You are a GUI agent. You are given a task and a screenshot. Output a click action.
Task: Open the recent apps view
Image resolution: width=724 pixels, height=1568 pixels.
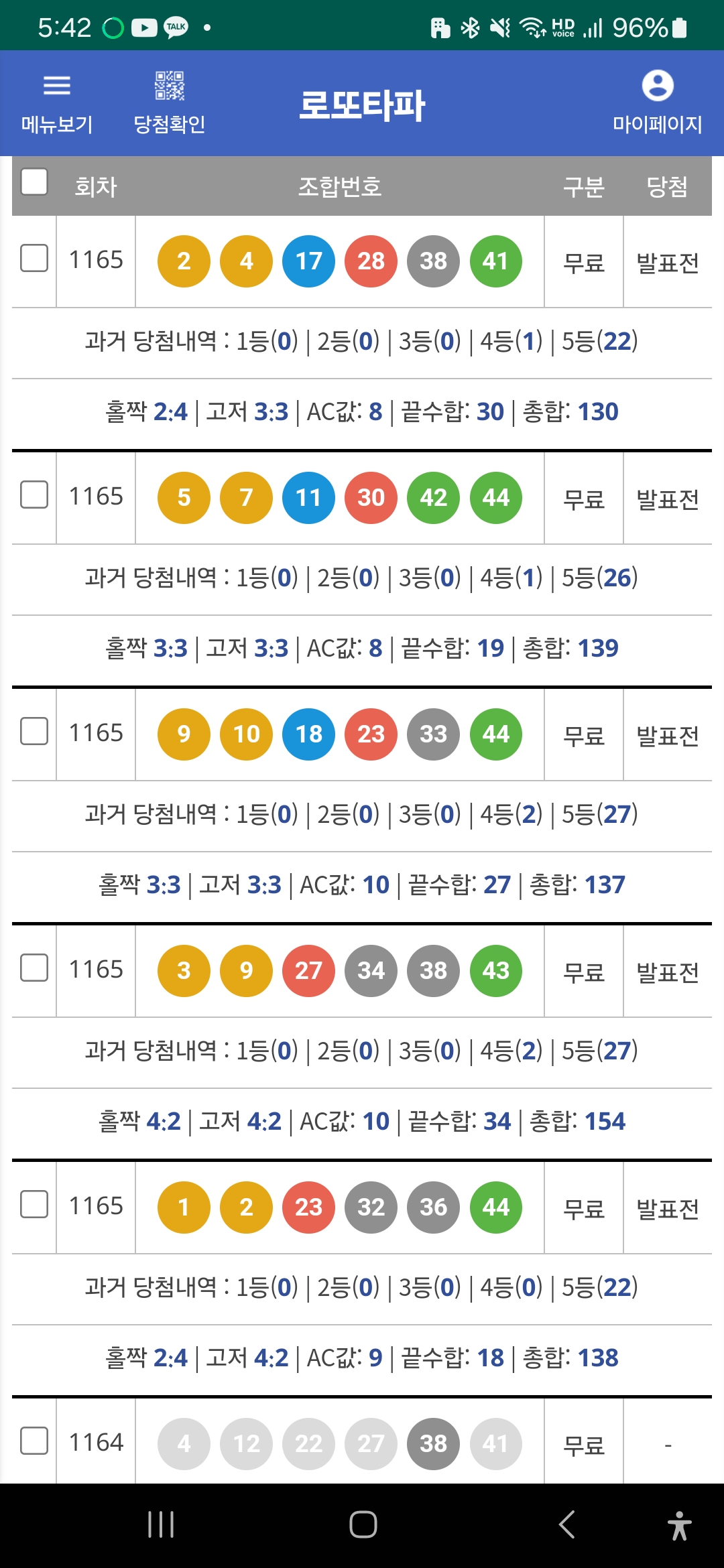point(161,1525)
